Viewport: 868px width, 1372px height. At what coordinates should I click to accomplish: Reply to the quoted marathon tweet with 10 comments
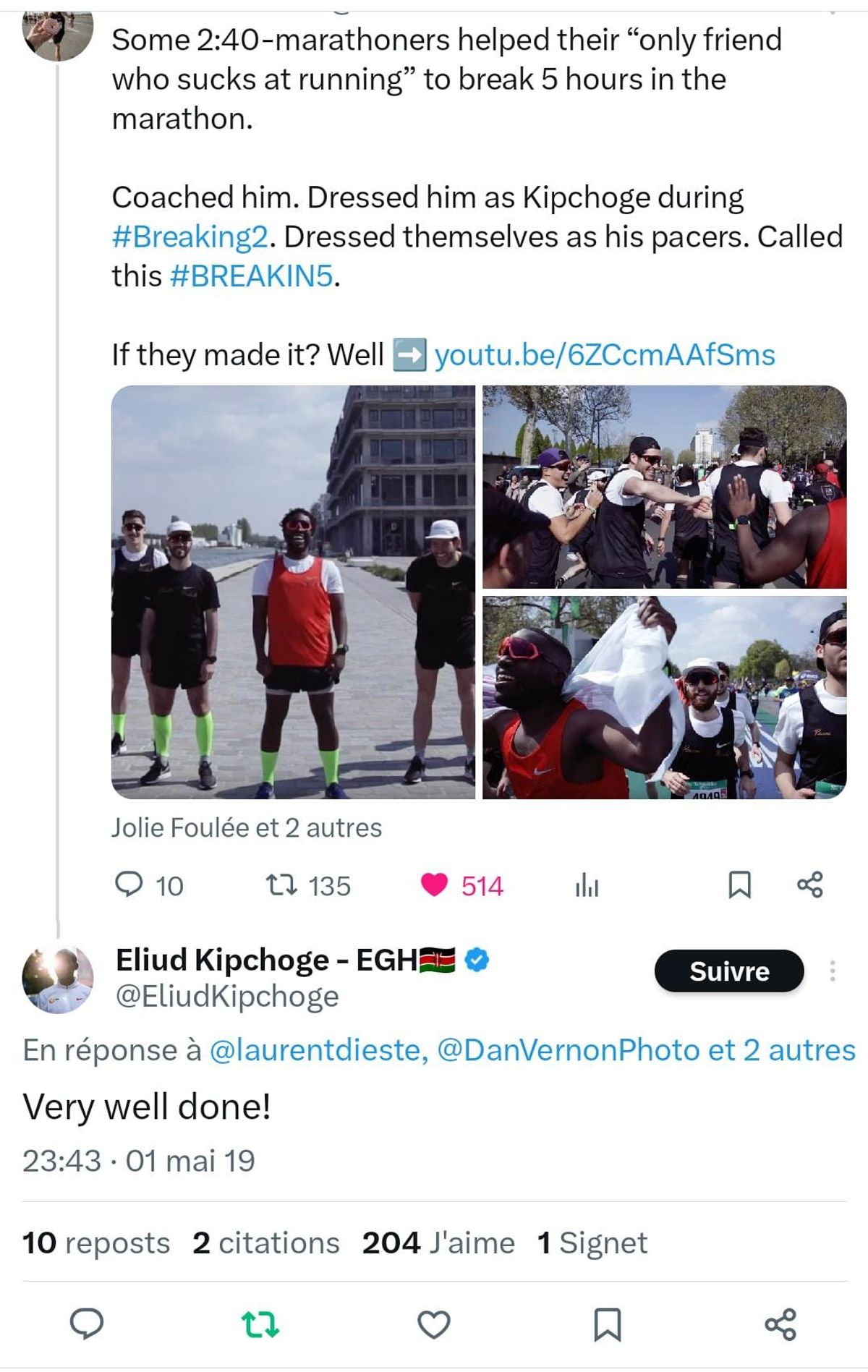(x=149, y=885)
